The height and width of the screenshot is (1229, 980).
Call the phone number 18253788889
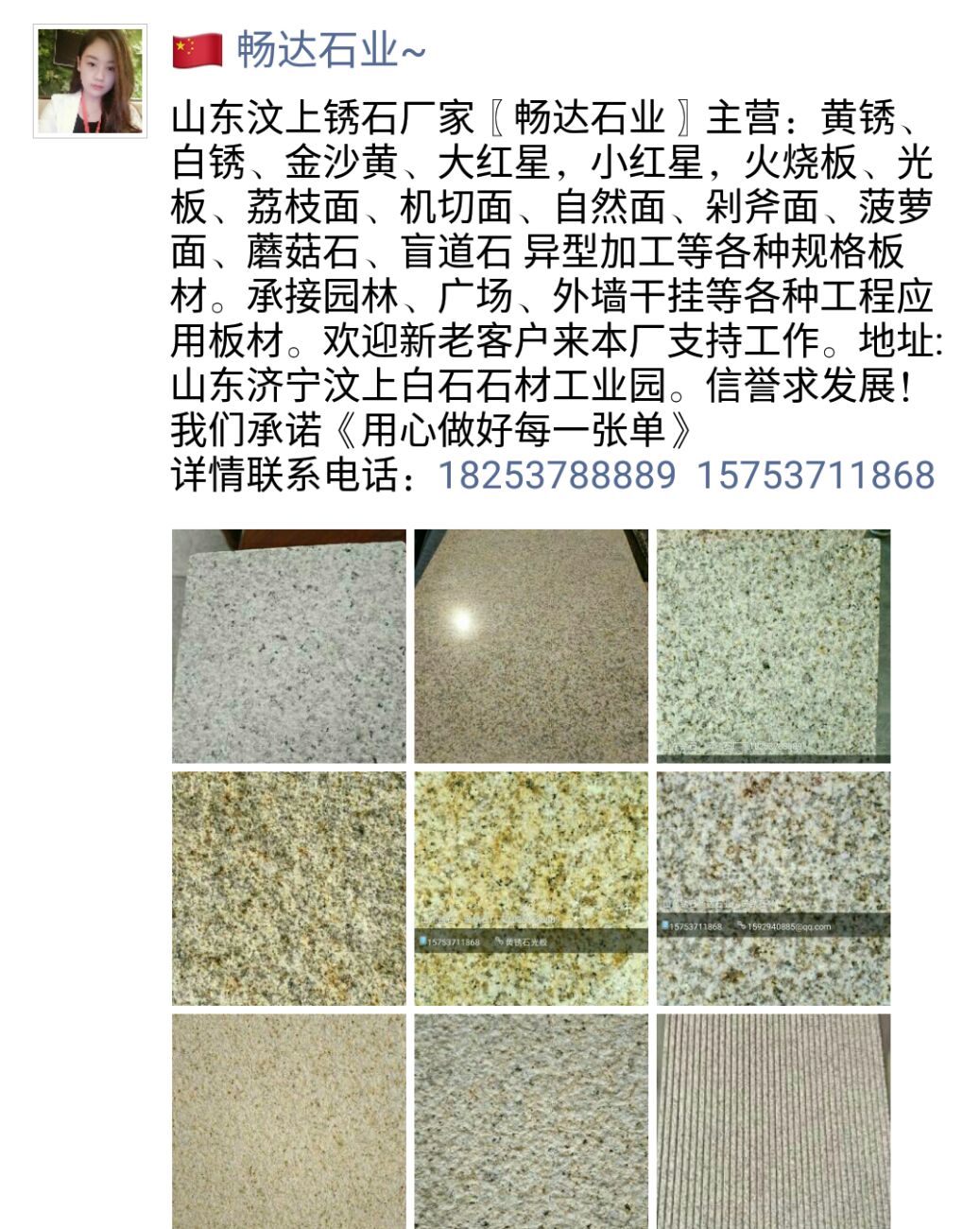click(557, 475)
